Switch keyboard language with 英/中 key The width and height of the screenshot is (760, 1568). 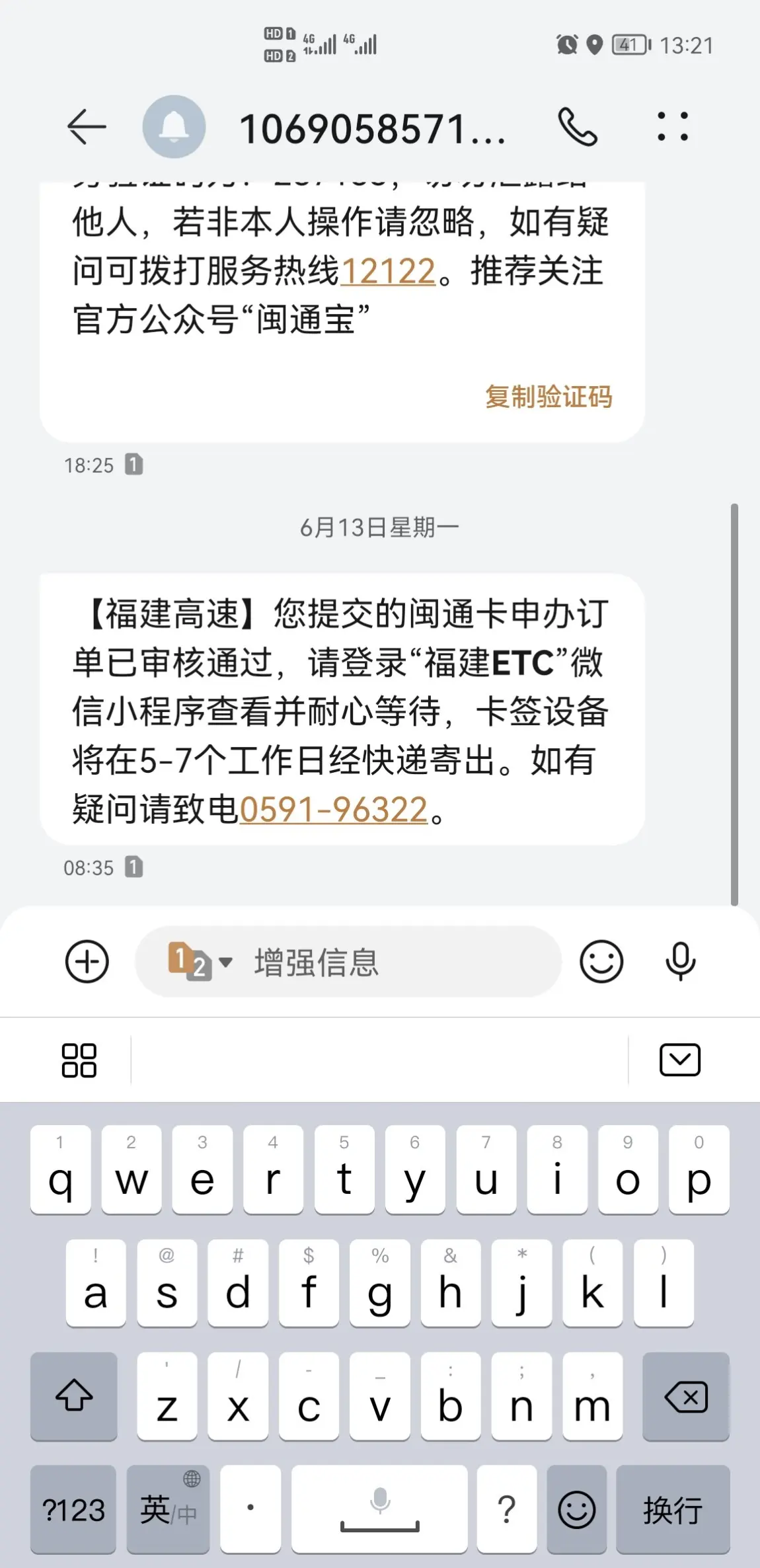(168, 1509)
